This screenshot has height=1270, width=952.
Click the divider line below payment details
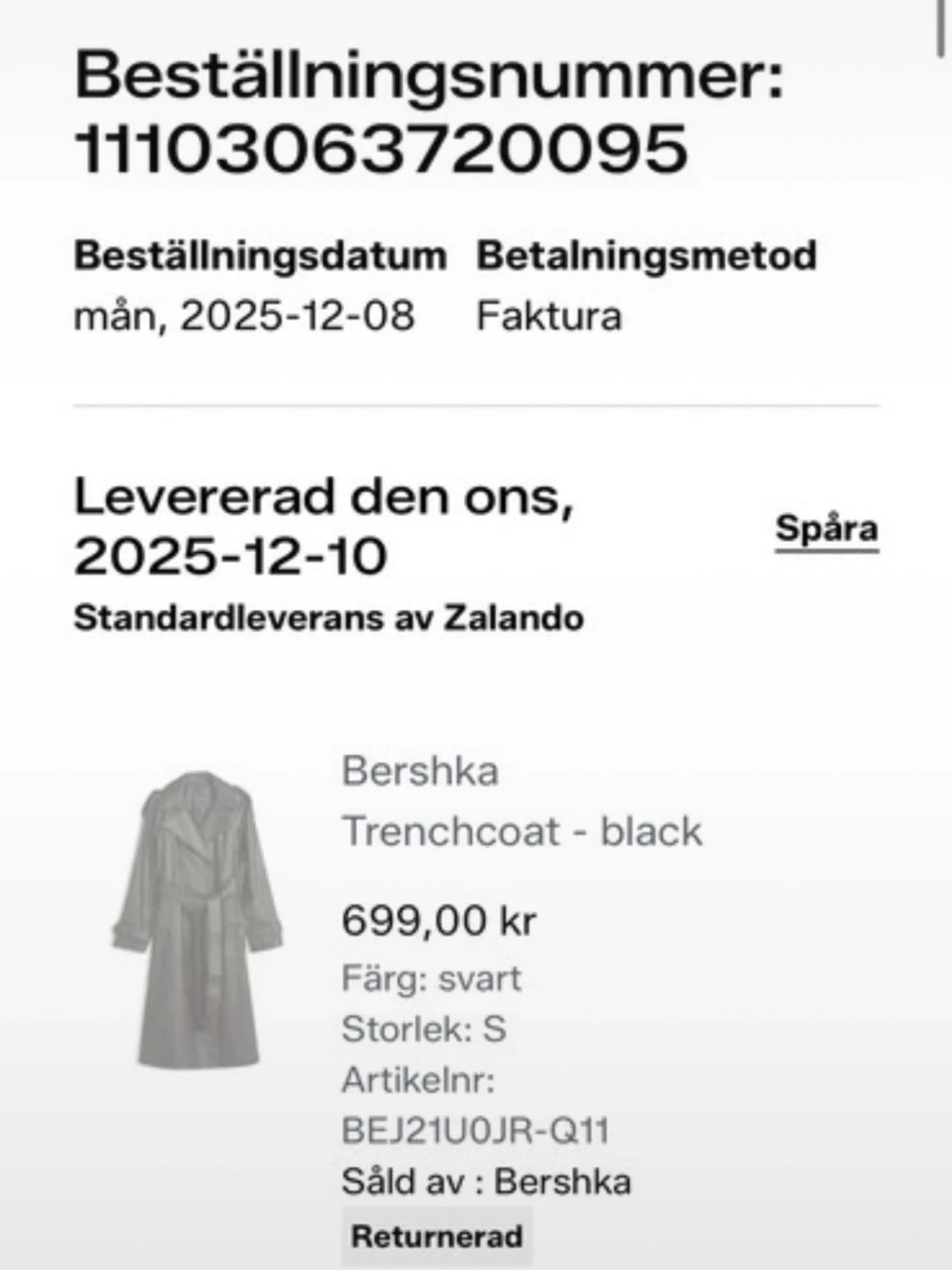click(476, 406)
